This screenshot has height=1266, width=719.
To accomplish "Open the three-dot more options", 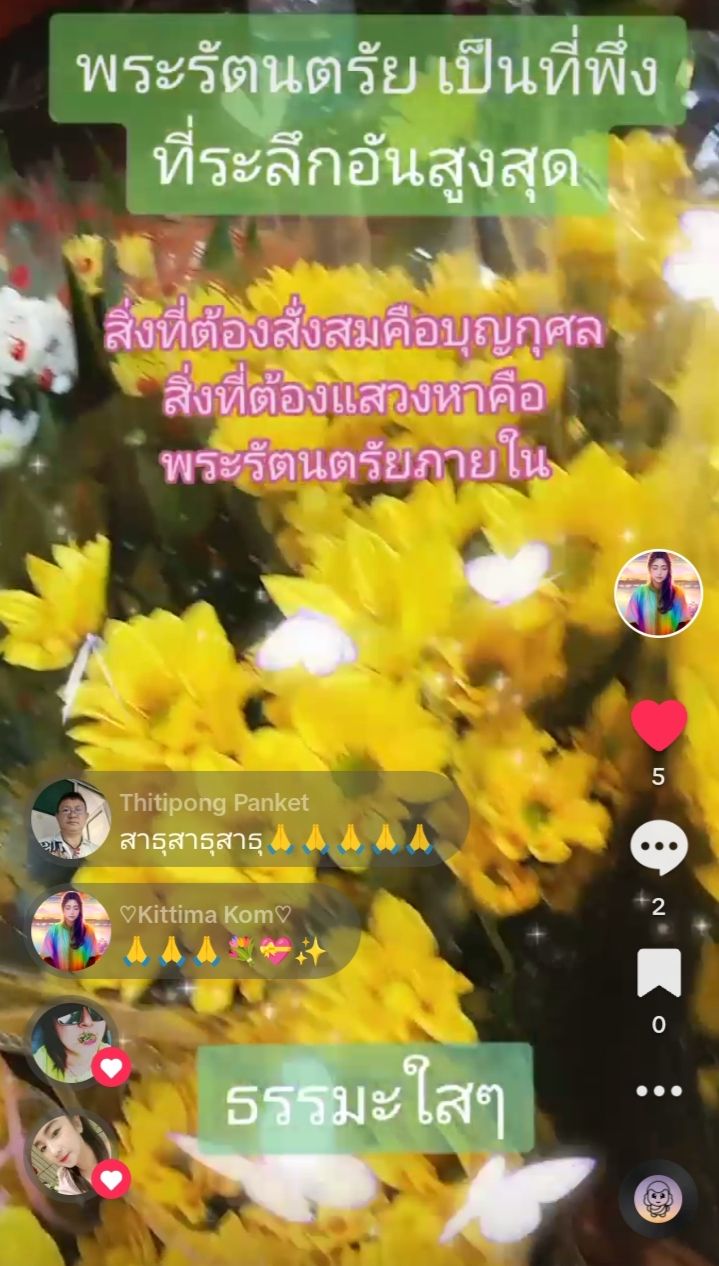I will click(x=659, y=1091).
